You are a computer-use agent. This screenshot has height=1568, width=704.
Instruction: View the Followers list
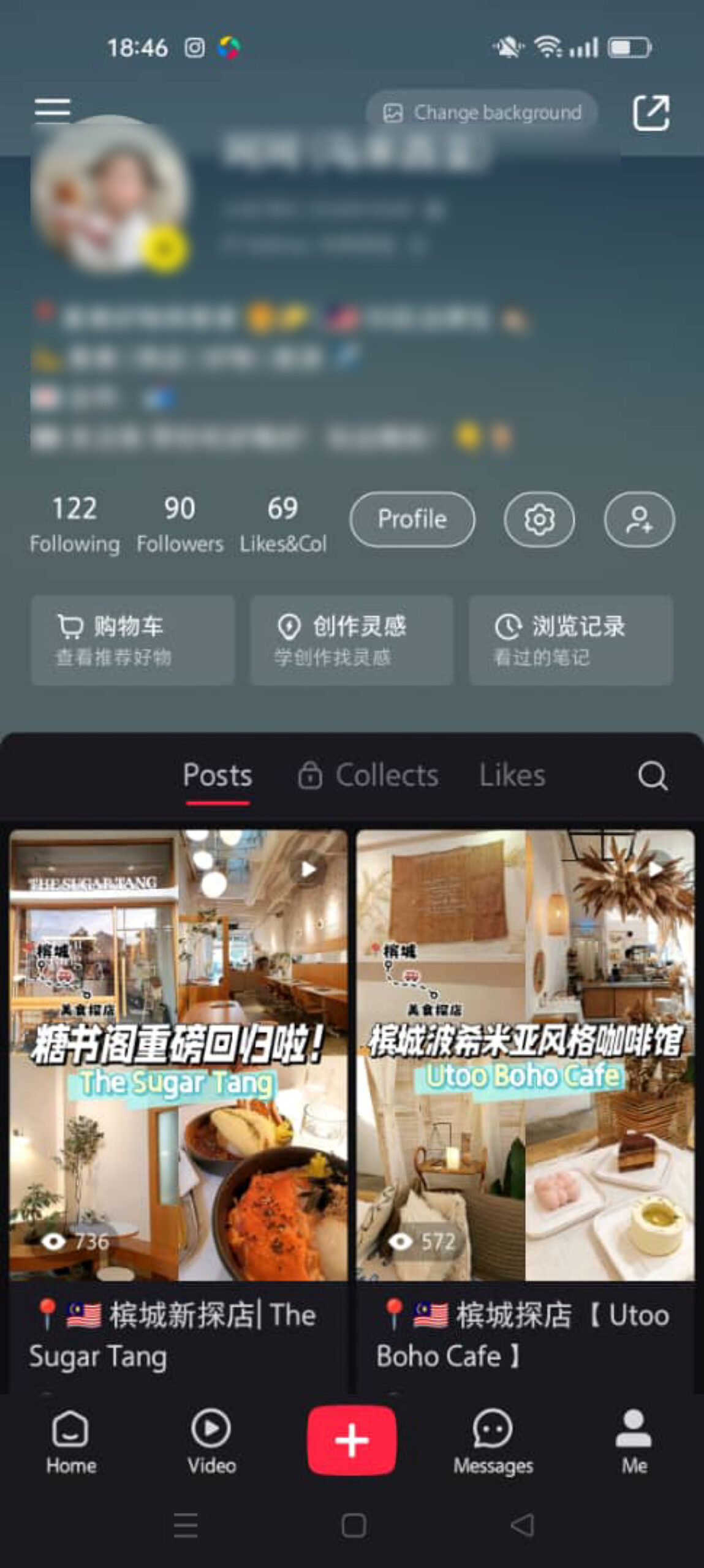[180, 525]
